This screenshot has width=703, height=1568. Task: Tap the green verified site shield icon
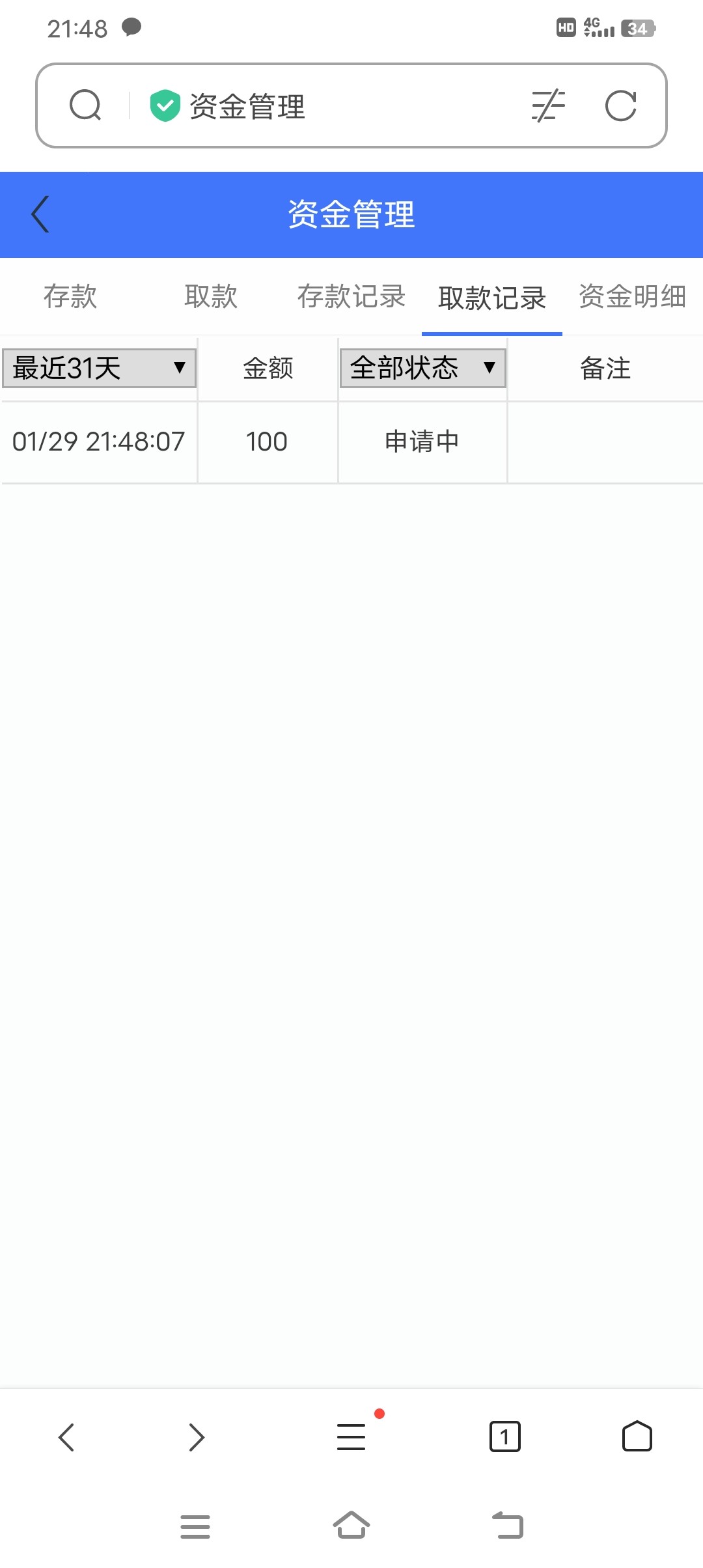[165, 105]
